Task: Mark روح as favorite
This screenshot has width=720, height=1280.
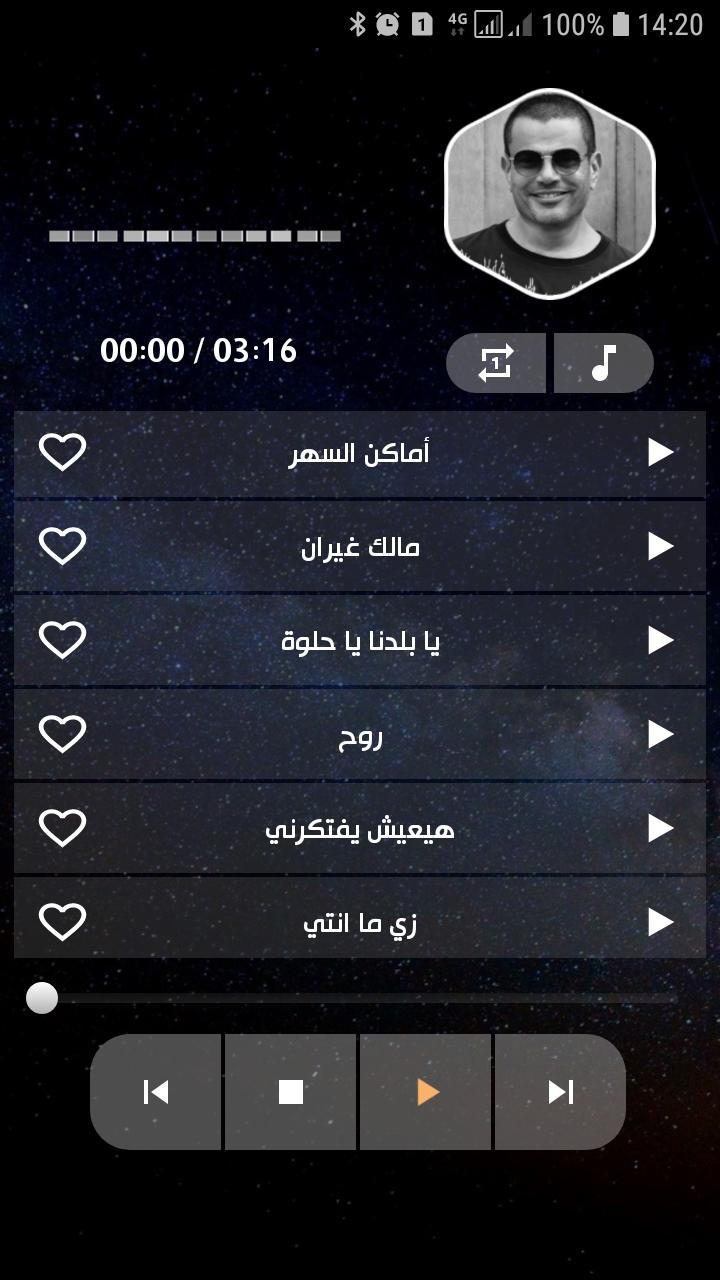Action: pyautogui.click(x=62, y=735)
